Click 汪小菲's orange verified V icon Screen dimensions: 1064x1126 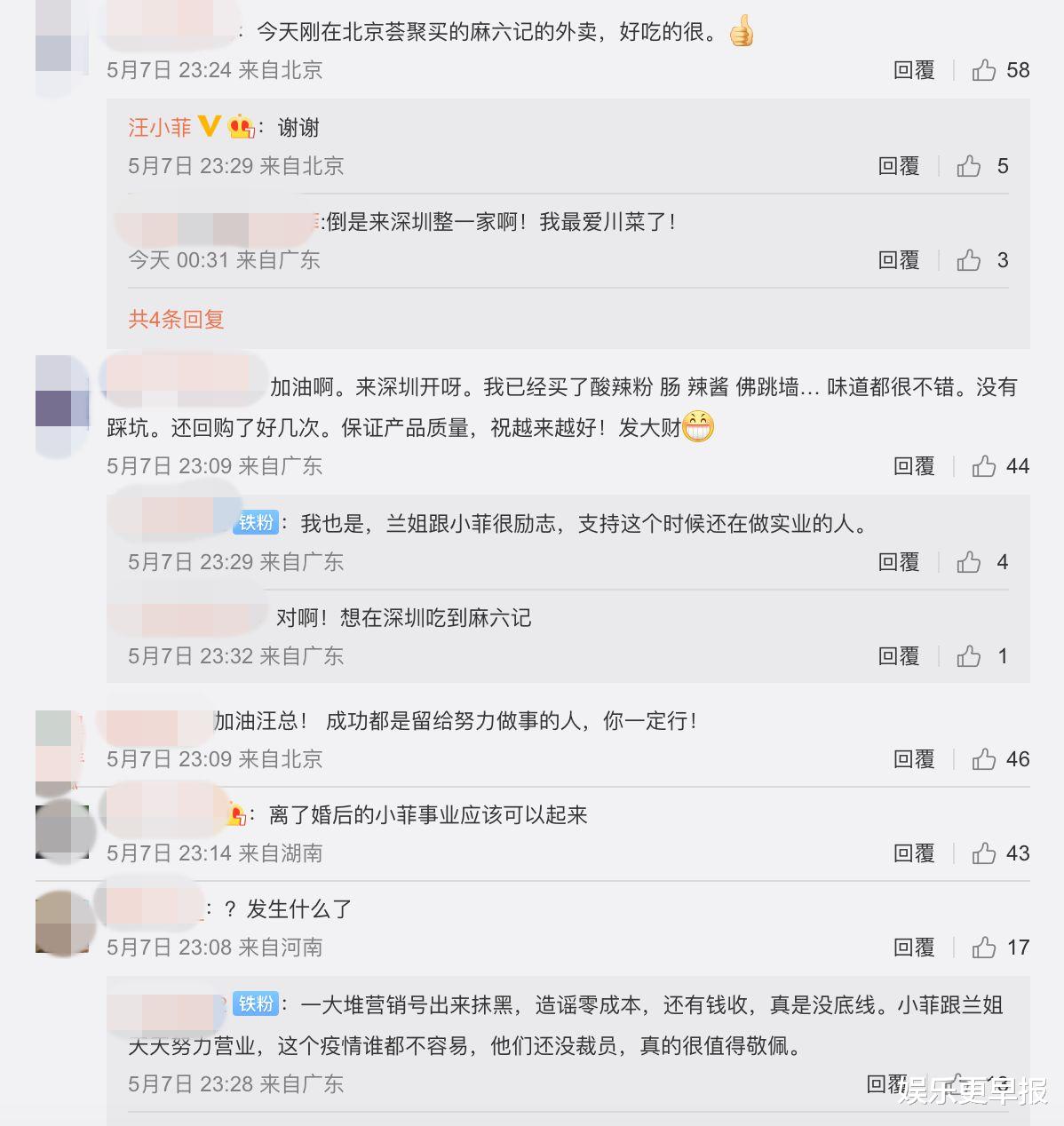pos(210,127)
